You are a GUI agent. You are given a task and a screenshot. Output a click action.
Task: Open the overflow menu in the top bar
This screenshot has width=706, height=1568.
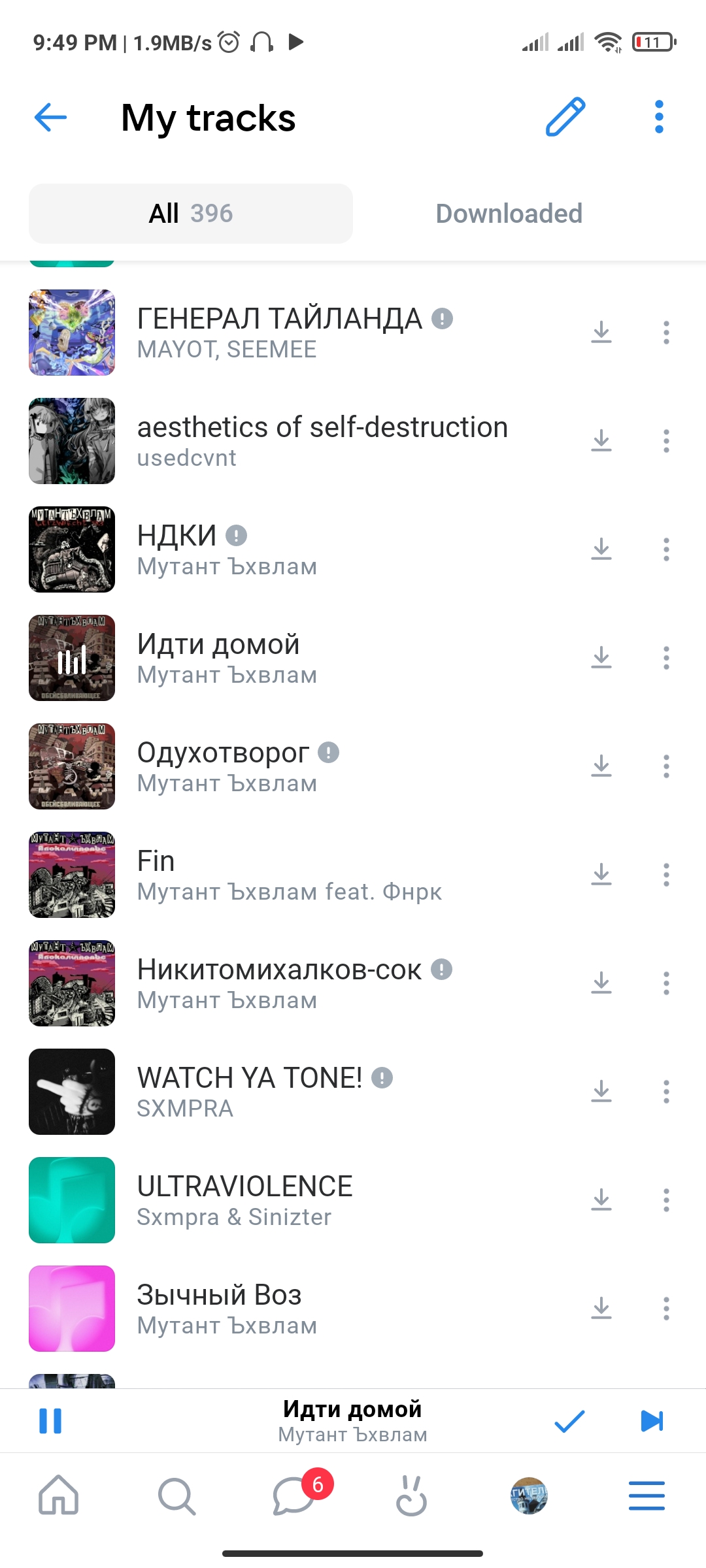(x=659, y=118)
